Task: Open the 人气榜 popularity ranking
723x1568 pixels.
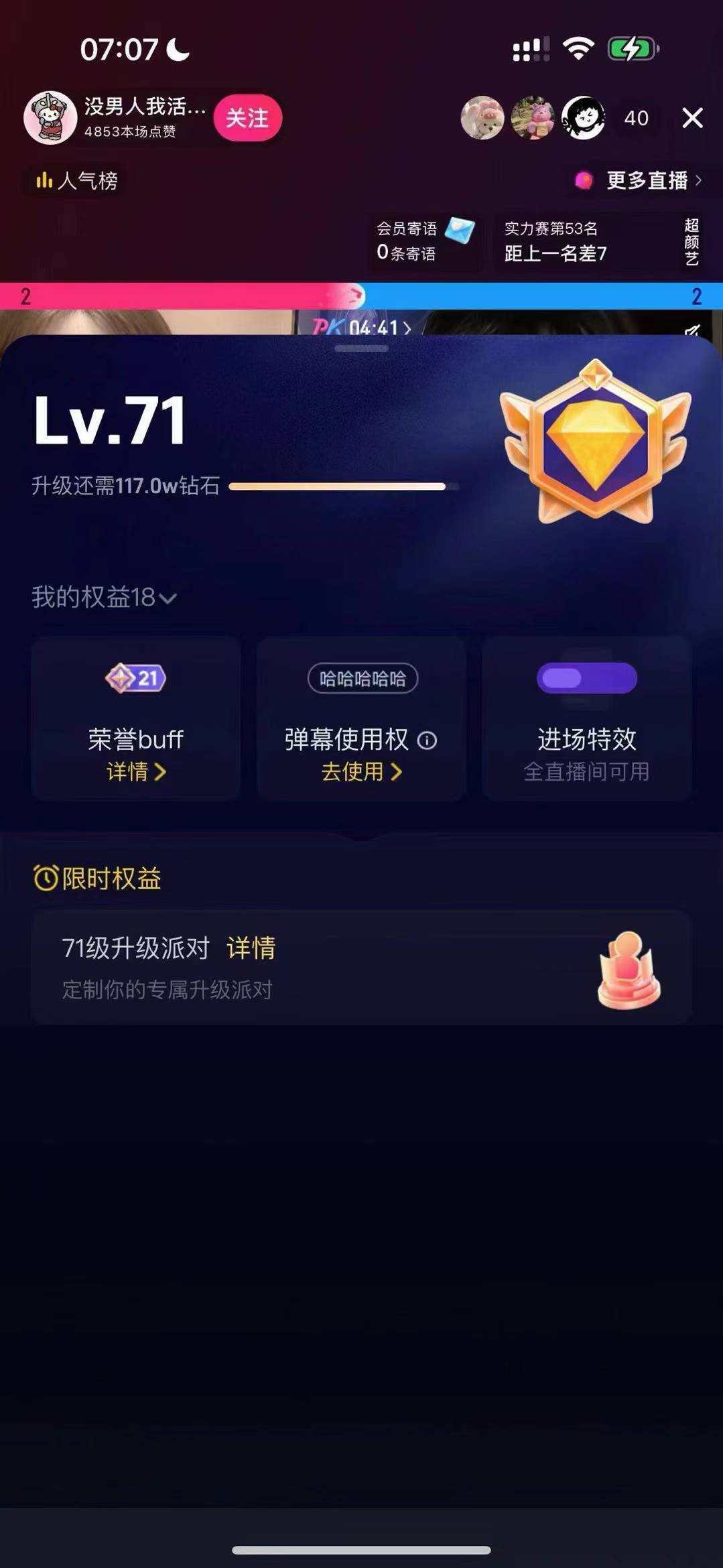Action: 76,180
